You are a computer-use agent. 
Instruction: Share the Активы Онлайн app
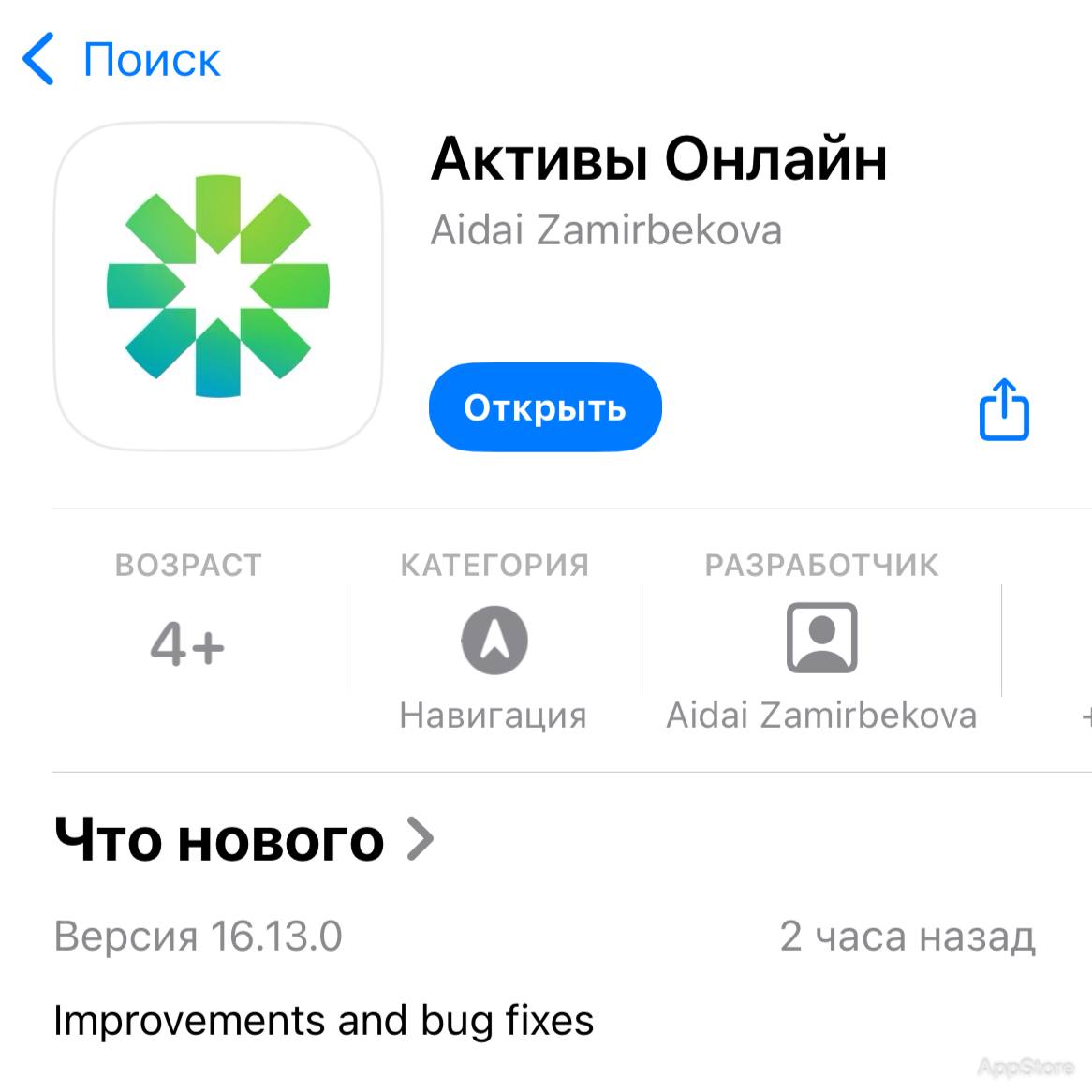[x=1004, y=410]
